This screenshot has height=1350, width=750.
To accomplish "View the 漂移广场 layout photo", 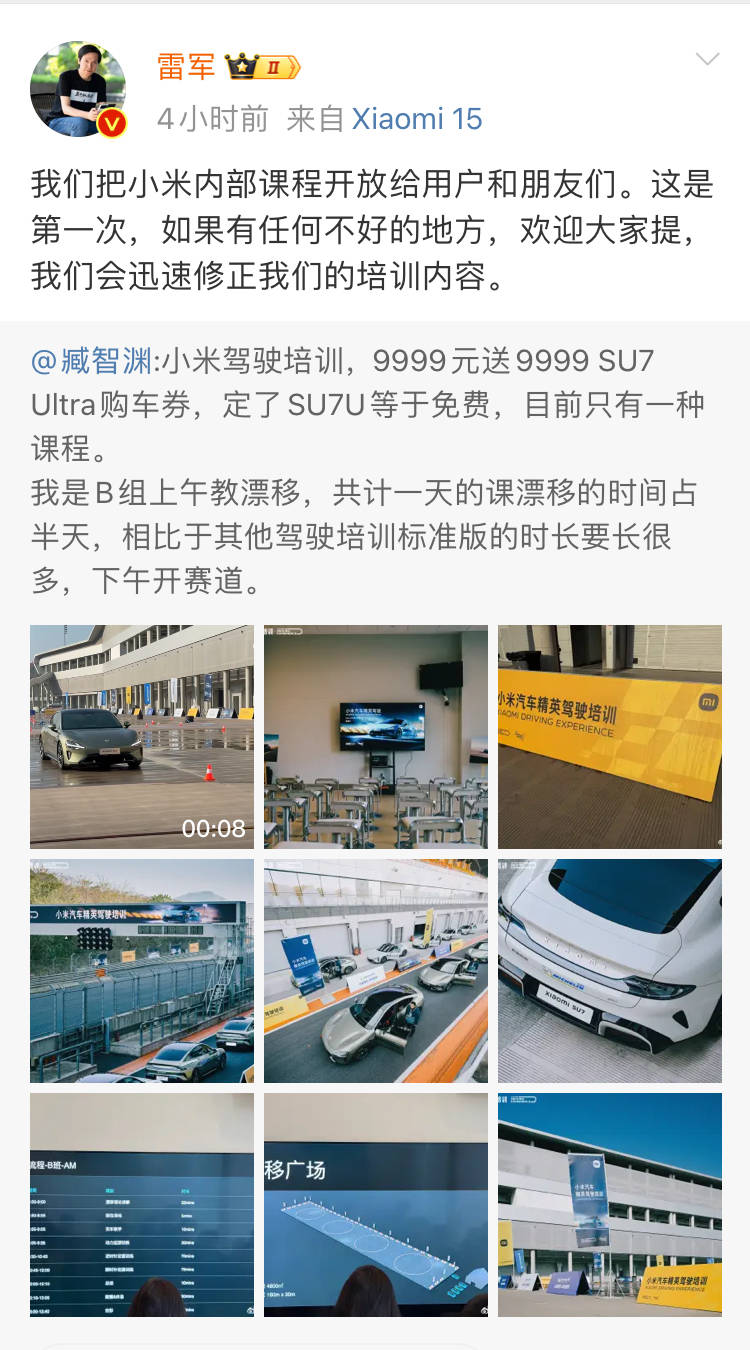I will (x=375, y=1204).
